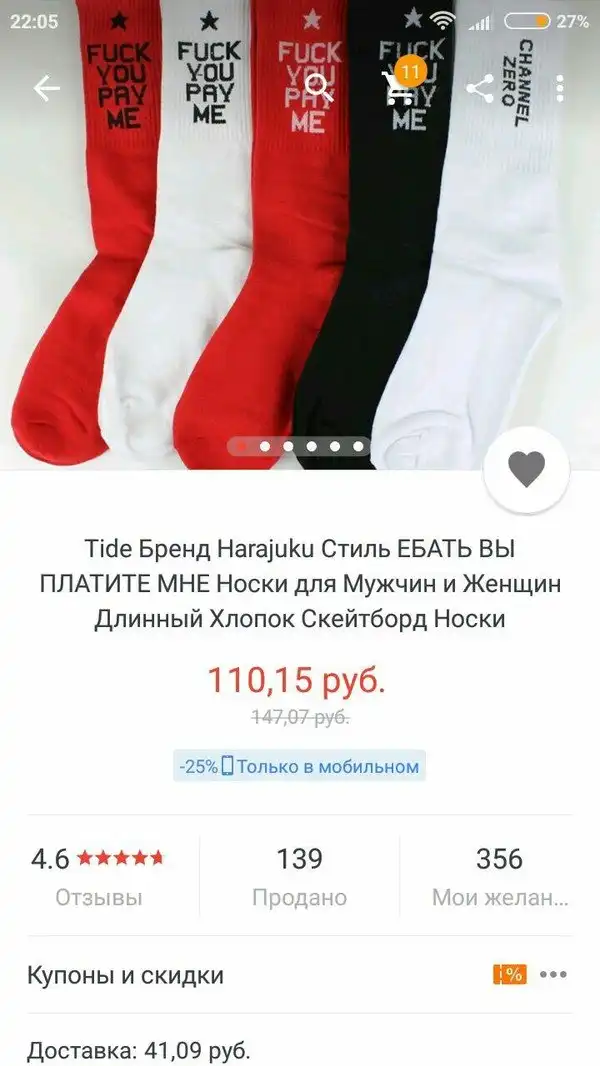Open the three-dot overflow menu
600x1066 pixels.
[560, 88]
